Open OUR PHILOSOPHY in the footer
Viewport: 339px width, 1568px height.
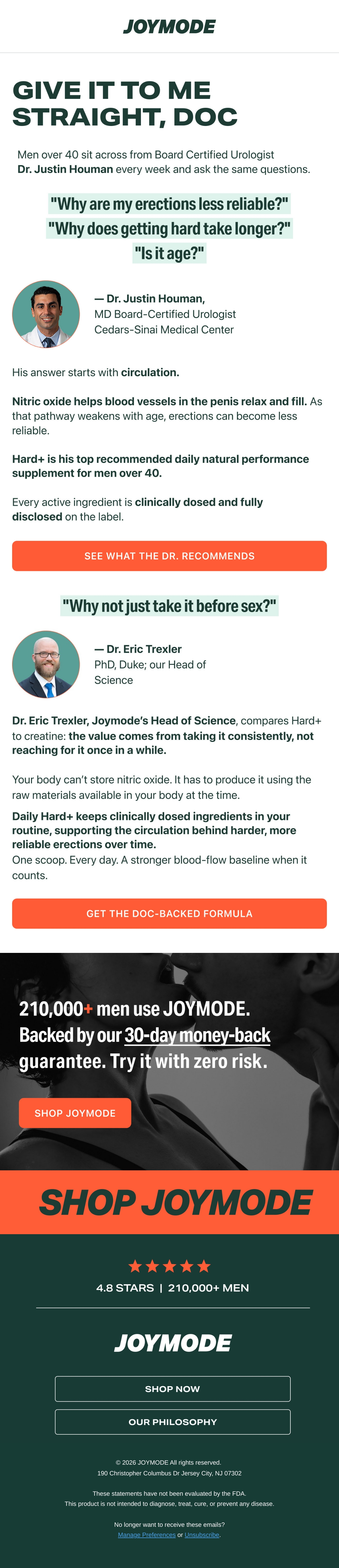[x=172, y=1422]
